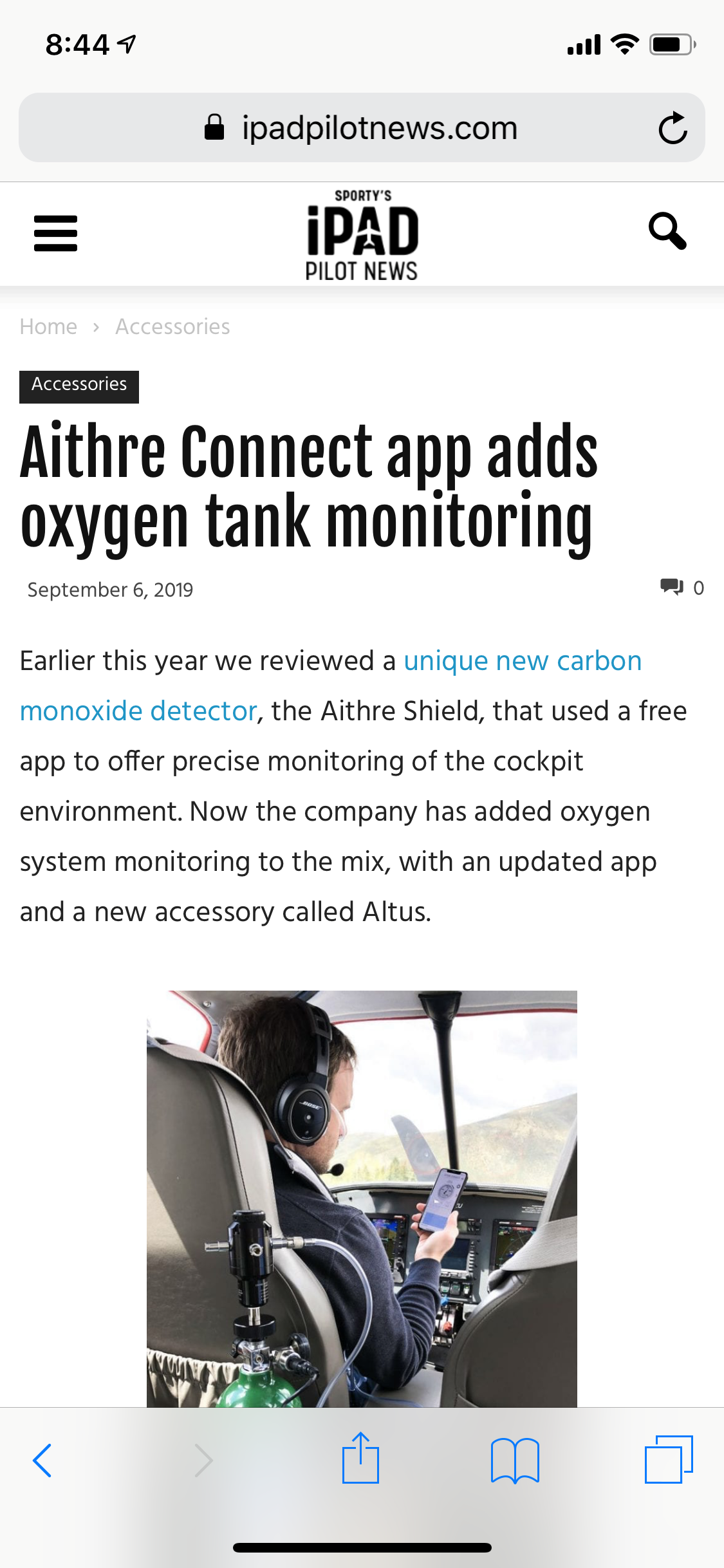Open the site search

pos(667,232)
